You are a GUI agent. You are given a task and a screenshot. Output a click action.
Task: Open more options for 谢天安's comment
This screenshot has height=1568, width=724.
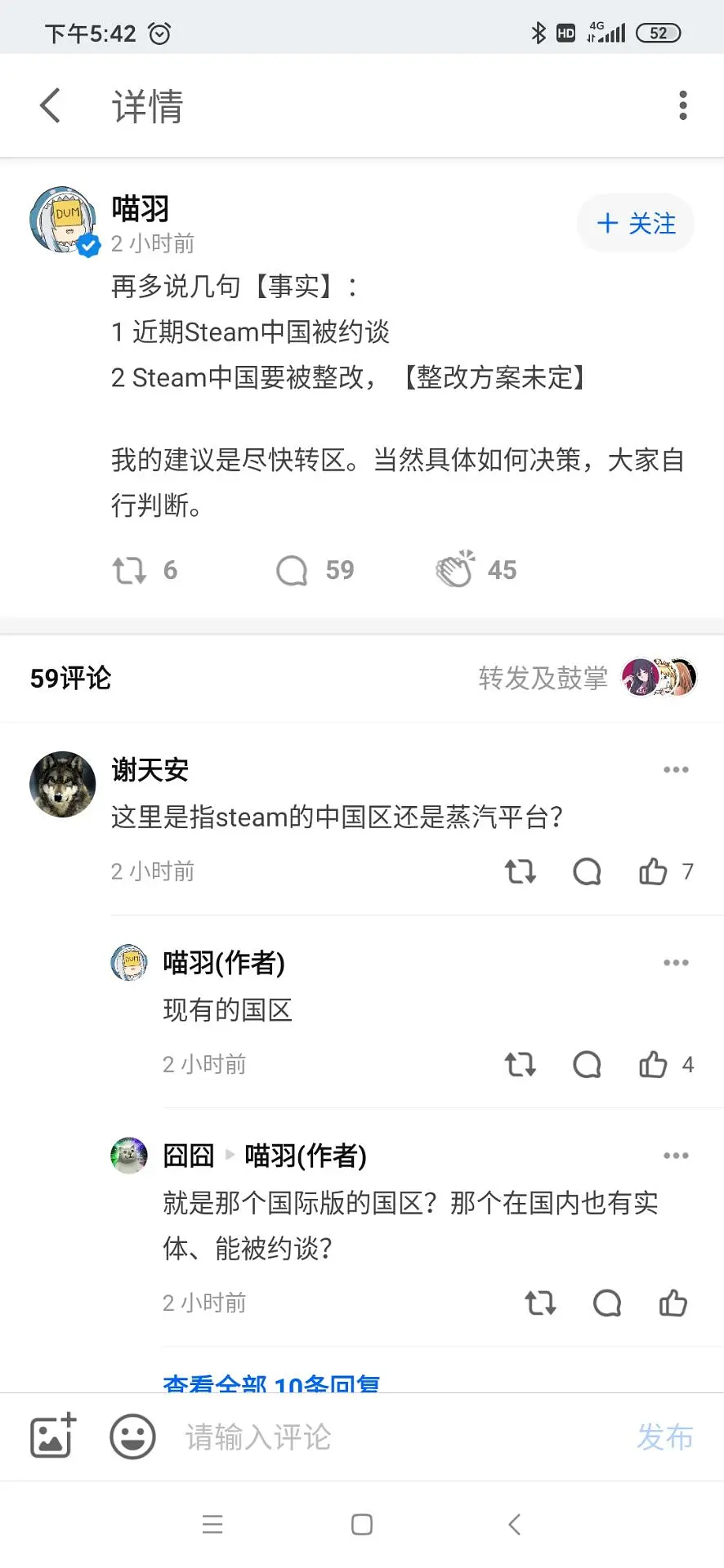[676, 769]
